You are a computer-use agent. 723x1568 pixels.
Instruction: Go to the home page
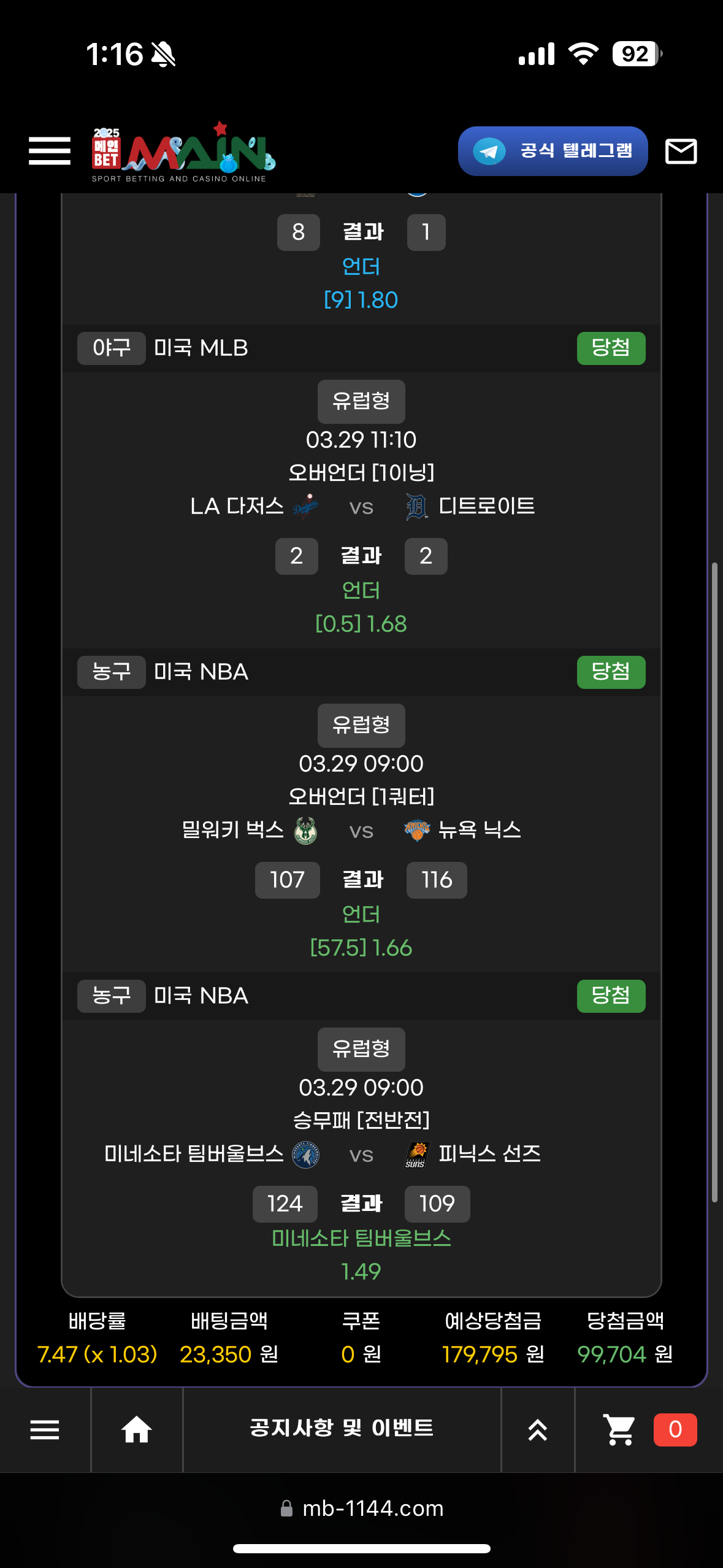(137, 1430)
